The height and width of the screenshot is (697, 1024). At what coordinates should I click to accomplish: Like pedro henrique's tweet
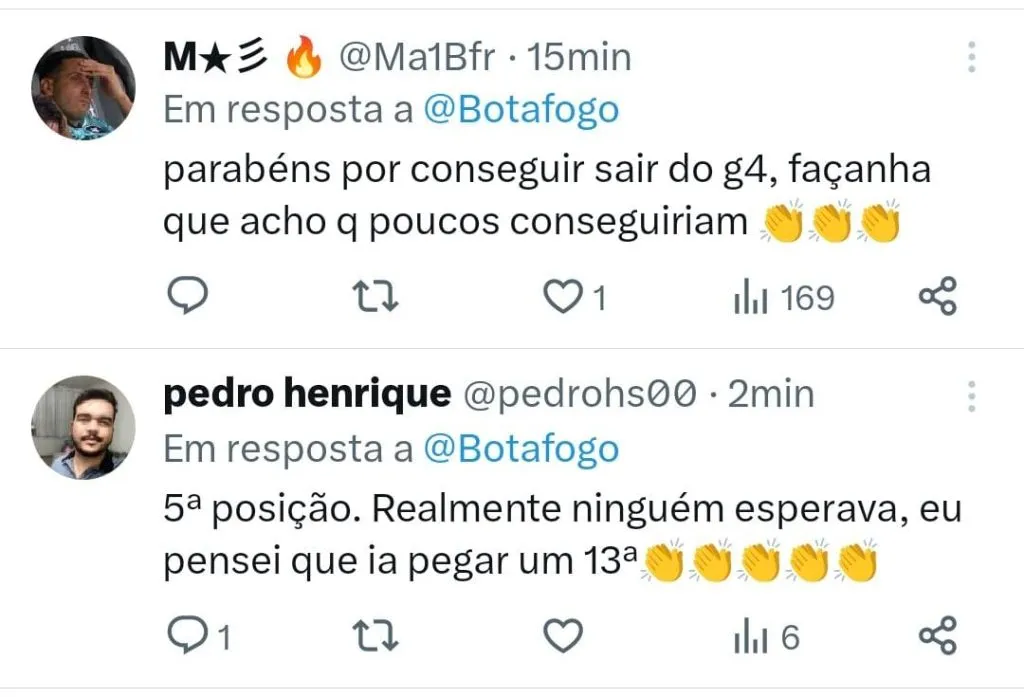click(563, 636)
